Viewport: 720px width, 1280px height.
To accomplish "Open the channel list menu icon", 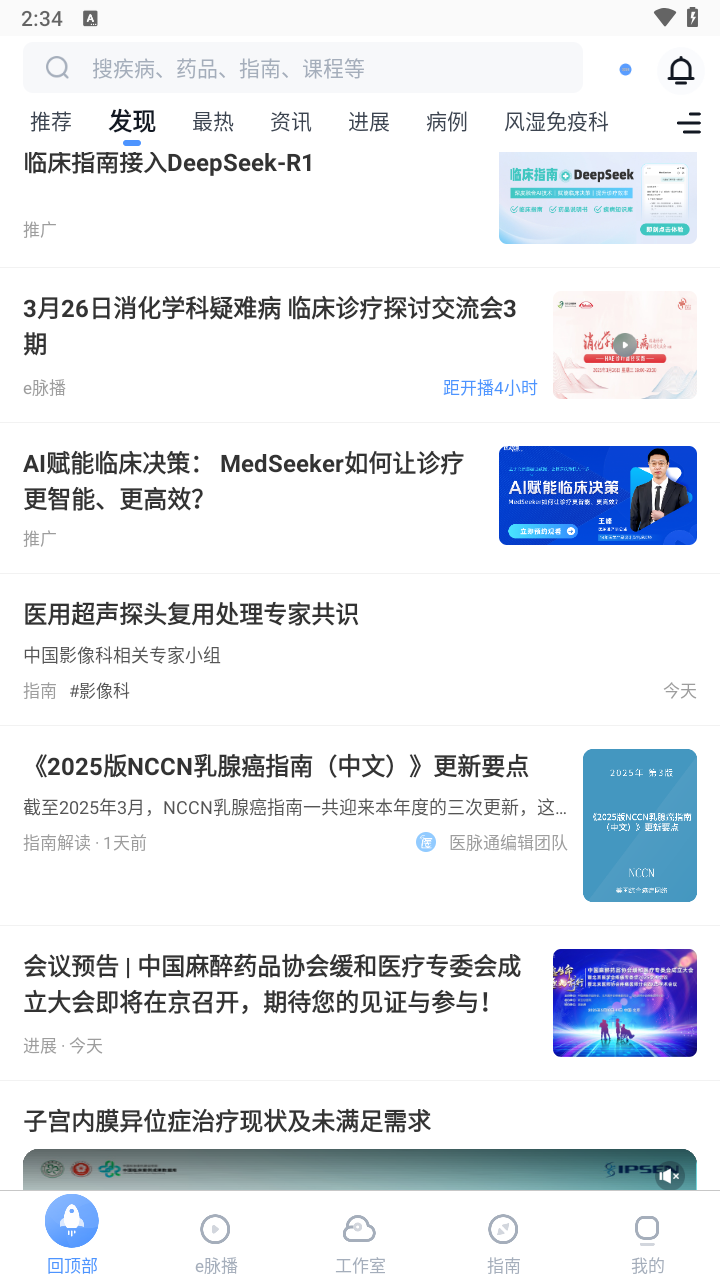I will (689, 123).
